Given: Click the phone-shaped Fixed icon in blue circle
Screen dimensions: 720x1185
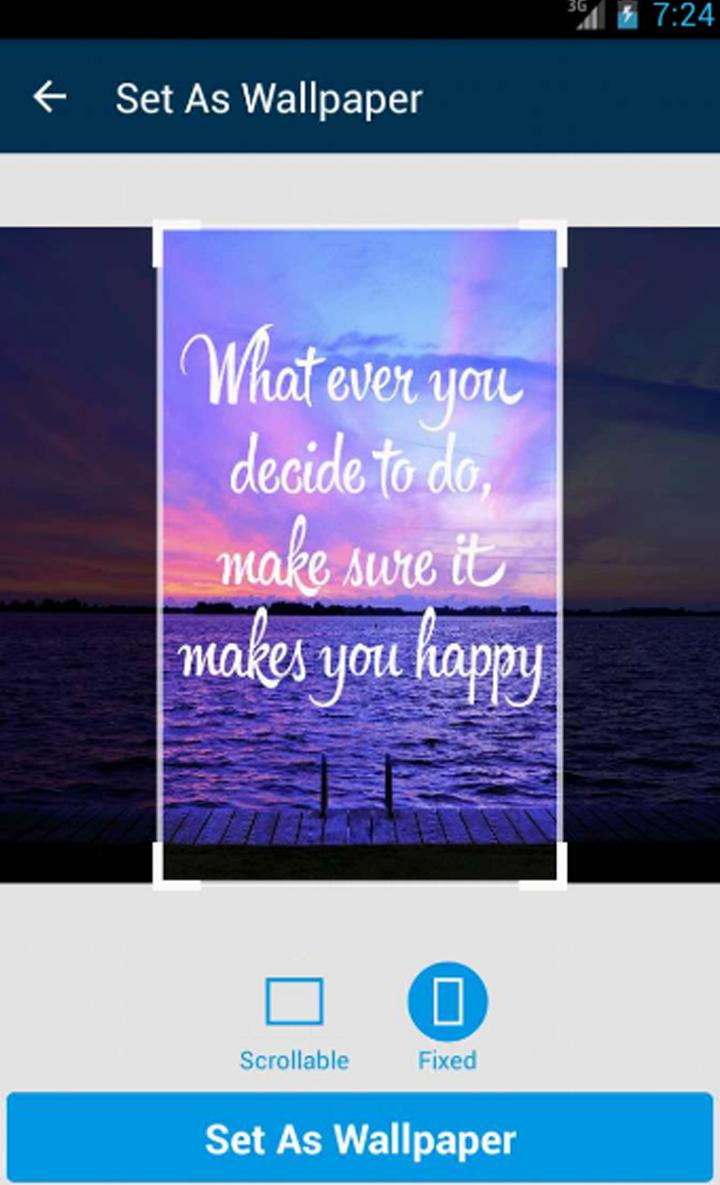Looking at the screenshot, I should pos(447,1000).
